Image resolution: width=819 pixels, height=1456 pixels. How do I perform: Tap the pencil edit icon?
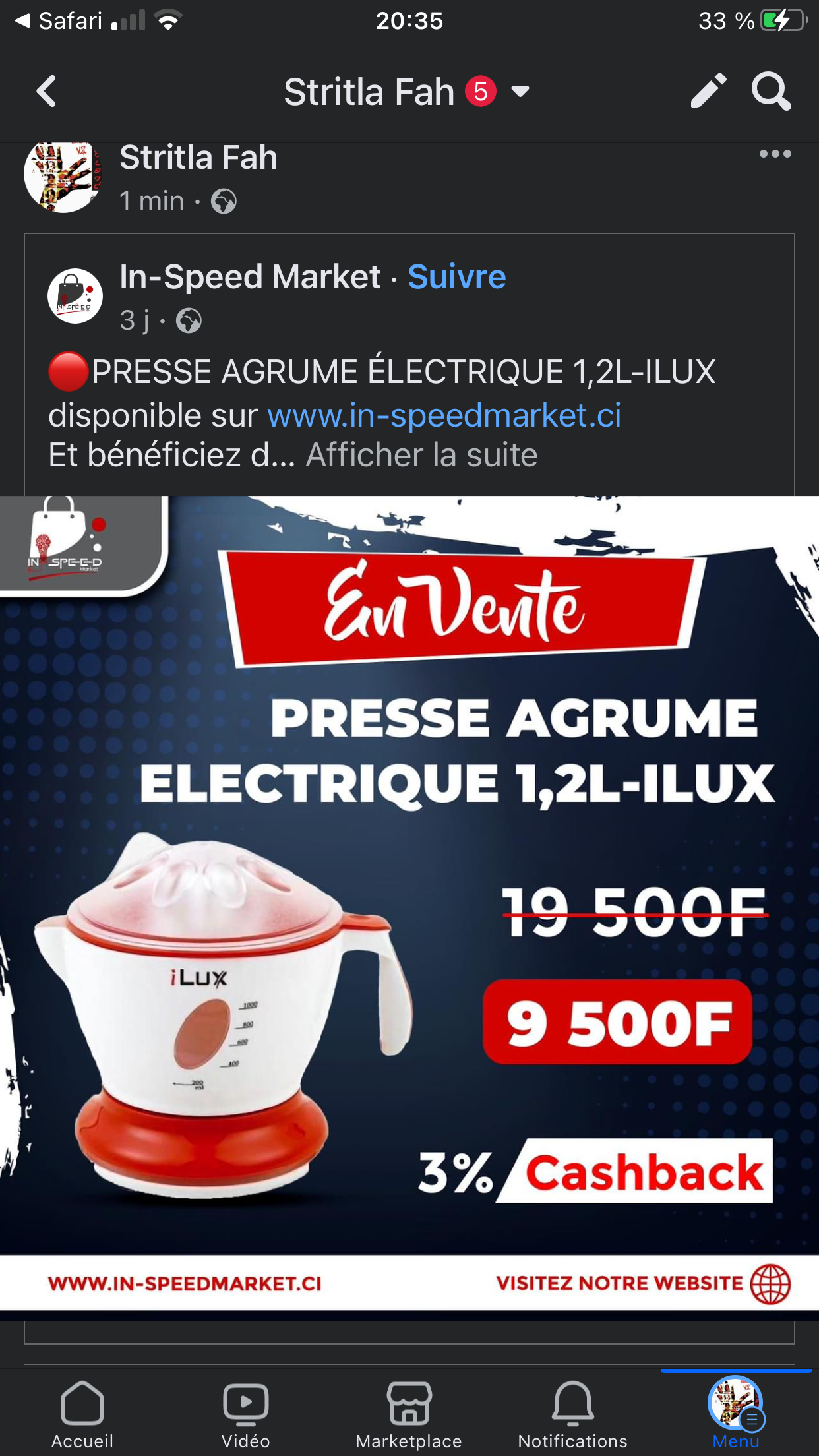pyautogui.click(x=708, y=90)
